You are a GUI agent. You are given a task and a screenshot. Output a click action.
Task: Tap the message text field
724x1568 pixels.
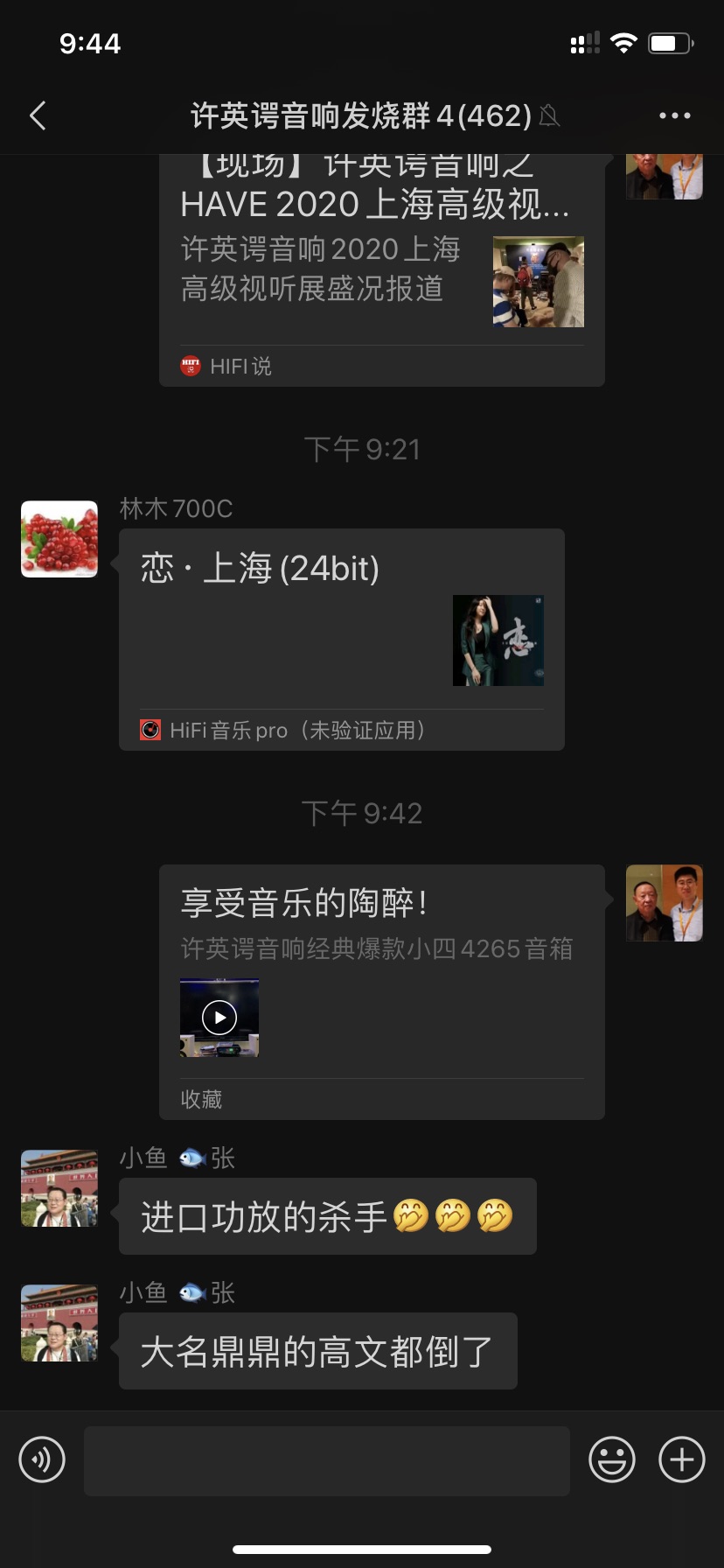pos(326,1459)
